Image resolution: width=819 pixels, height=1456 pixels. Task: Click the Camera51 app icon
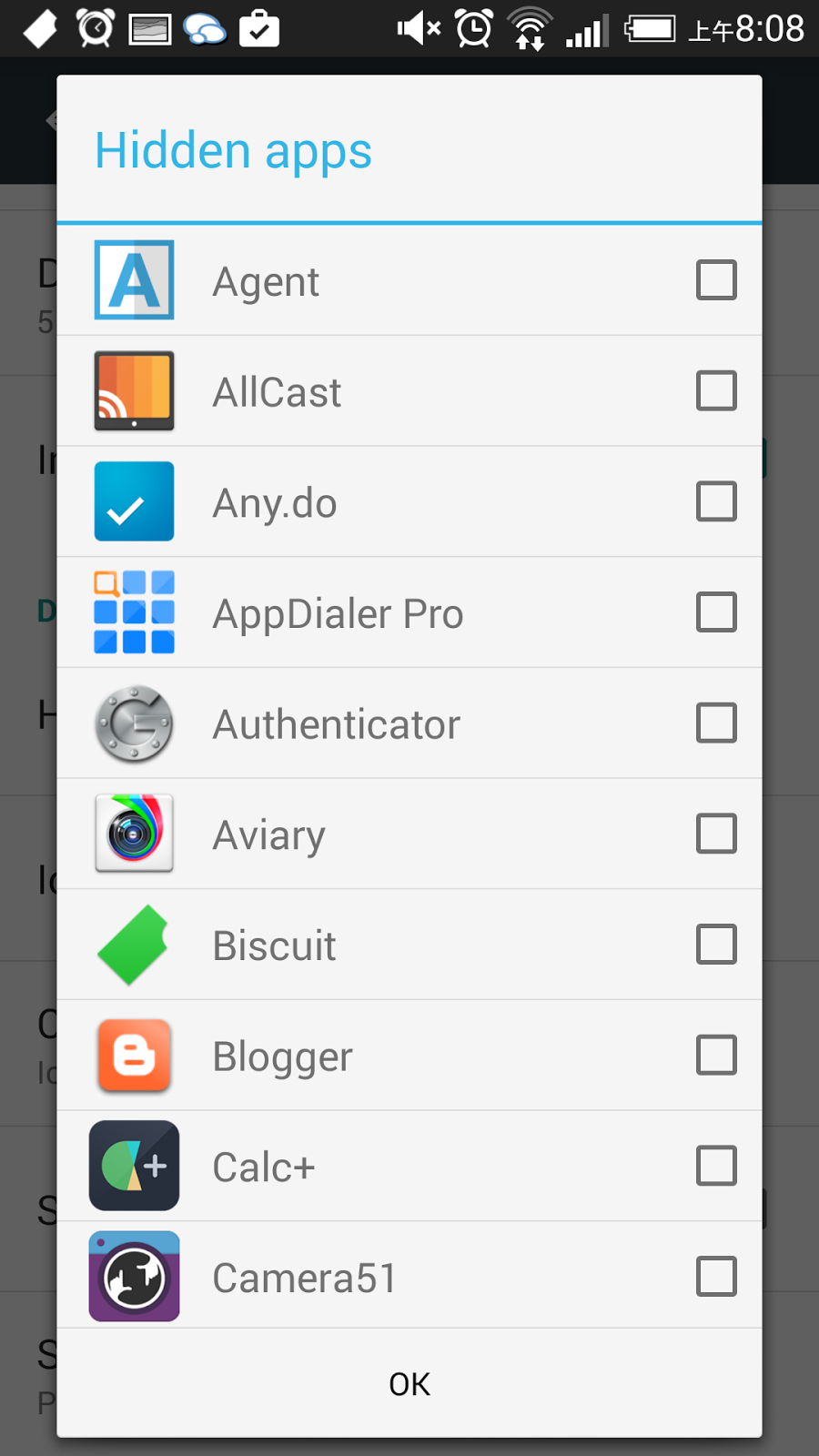tap(133, 1277)
